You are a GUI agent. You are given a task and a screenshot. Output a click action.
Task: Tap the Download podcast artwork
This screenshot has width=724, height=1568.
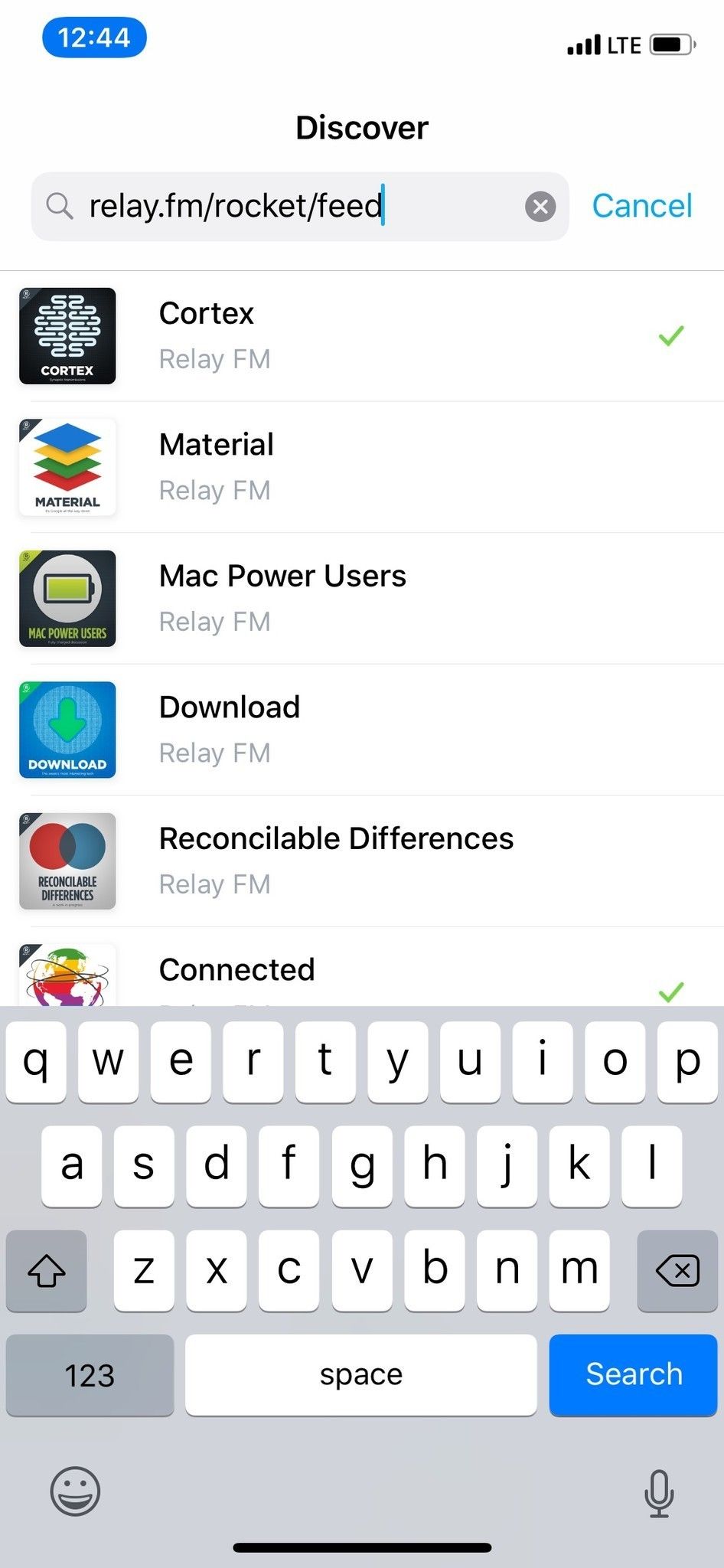[67, 730]
